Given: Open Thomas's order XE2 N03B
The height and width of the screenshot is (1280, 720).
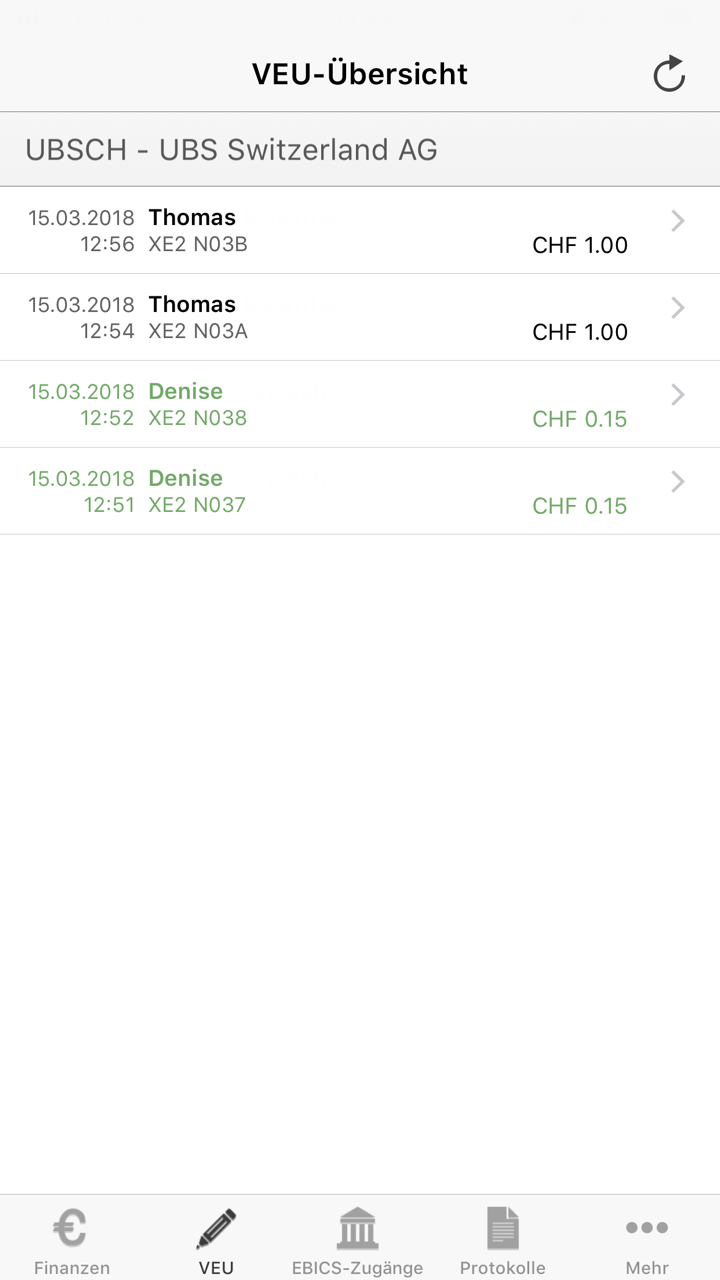Looking at the screenshot, I should point(360,231).
